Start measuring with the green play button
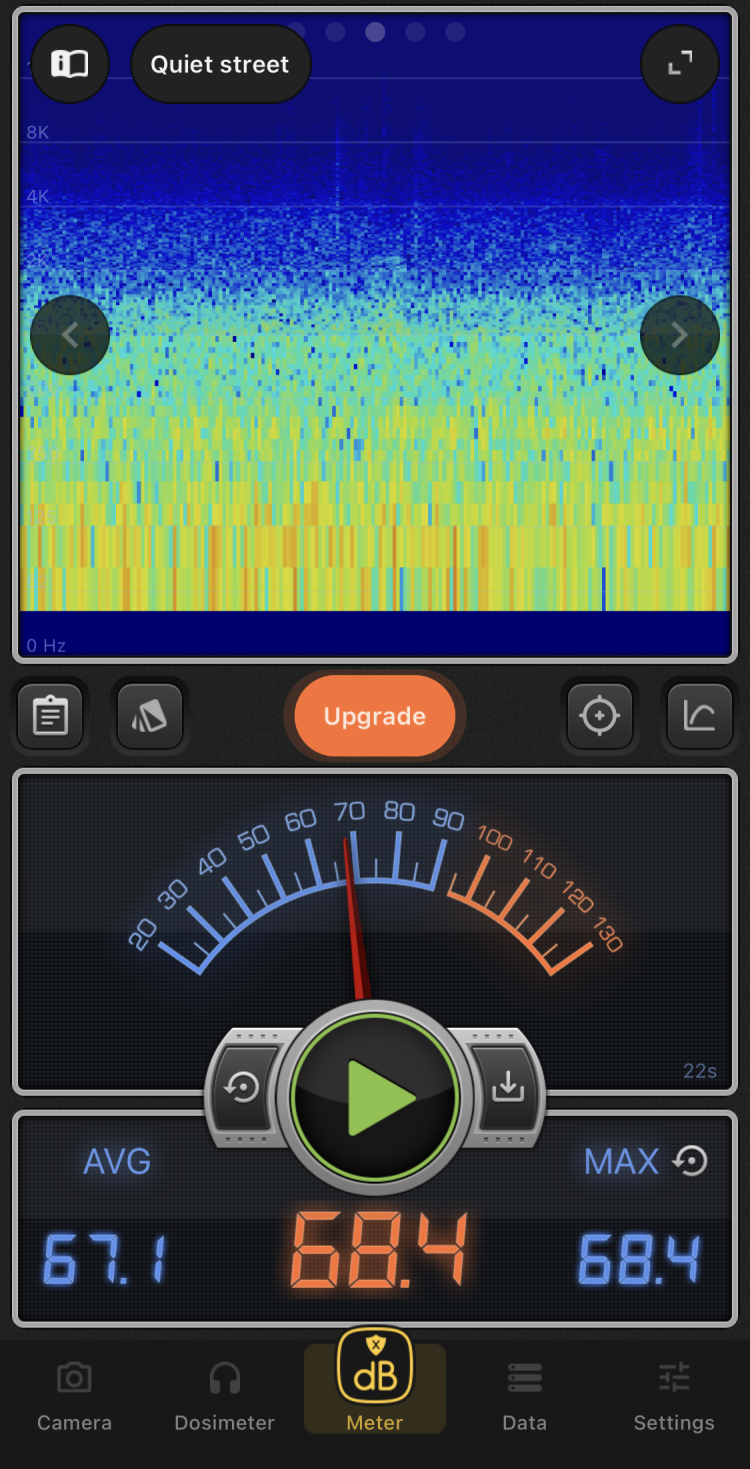The image size is (750, 1469). (375, 1097)
